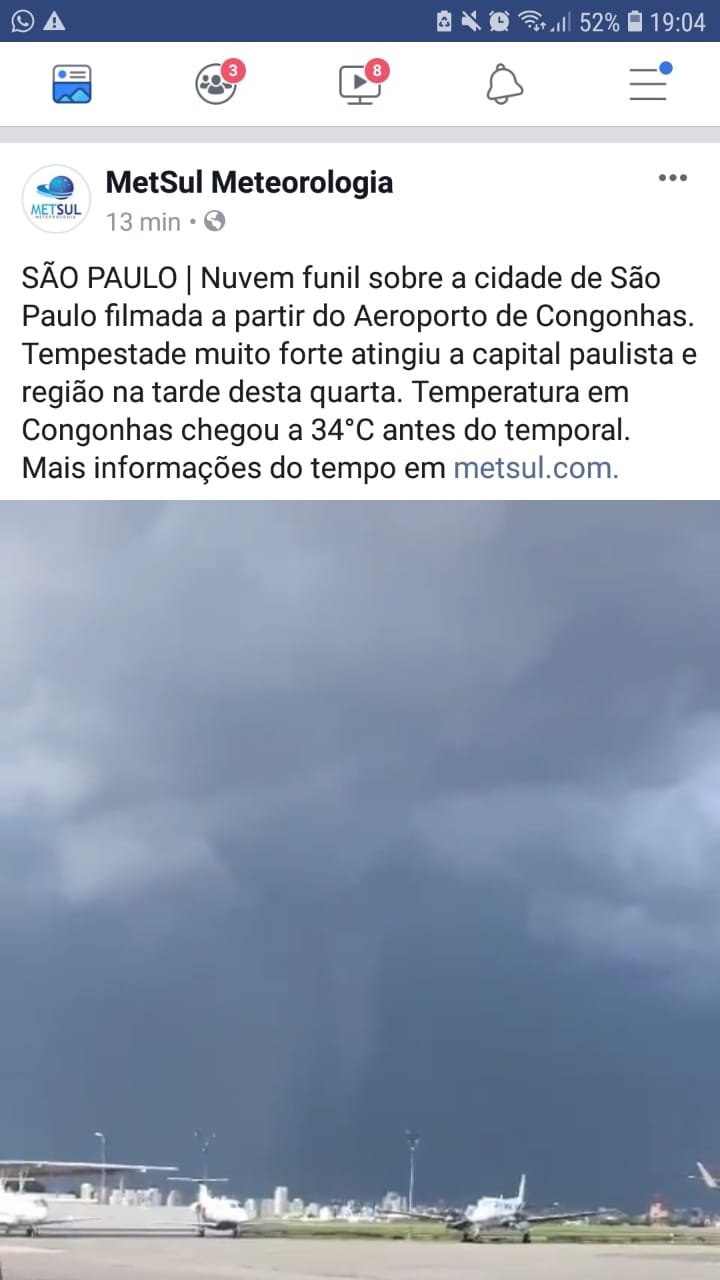Screen dimensions: 720x1280
Task: Open MetSul Meteorologia's profile picture
Action: [56, 199]
